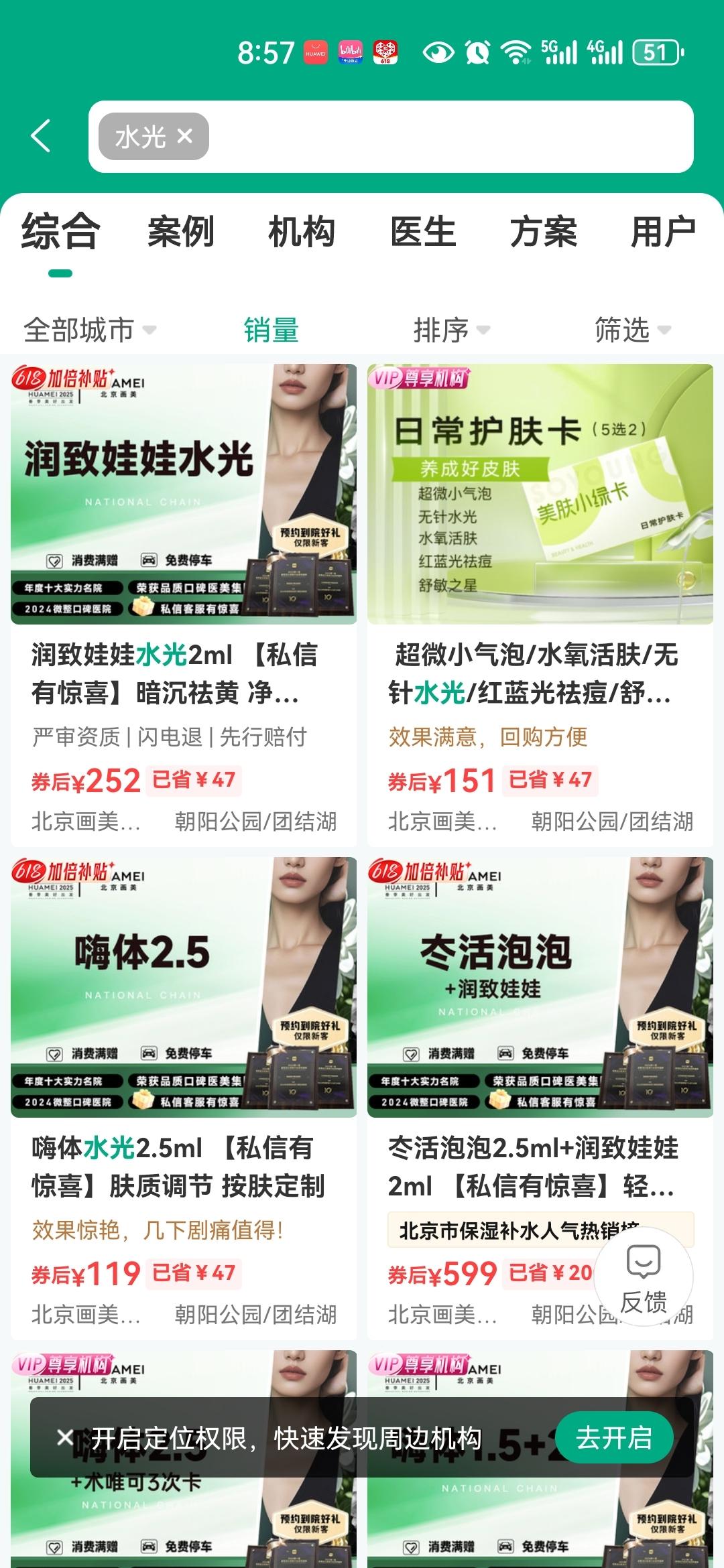The height and width of the screenshot is (1568, 724).
Task: Switch to the 医生 tab
Action: (x=423, y=232)
